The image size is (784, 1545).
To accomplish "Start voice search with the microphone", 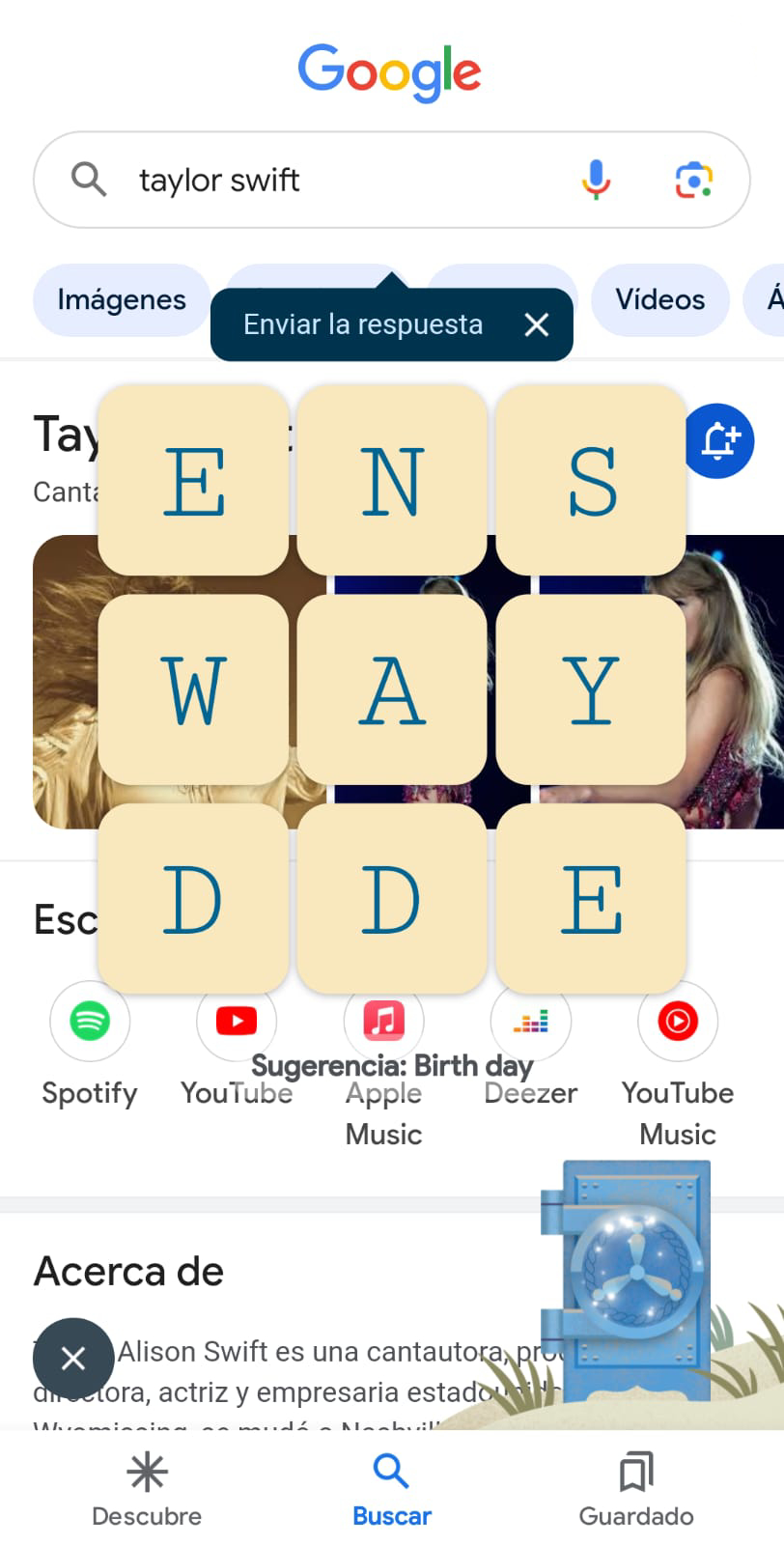I will pyautogui.click(x=596, y=180).
